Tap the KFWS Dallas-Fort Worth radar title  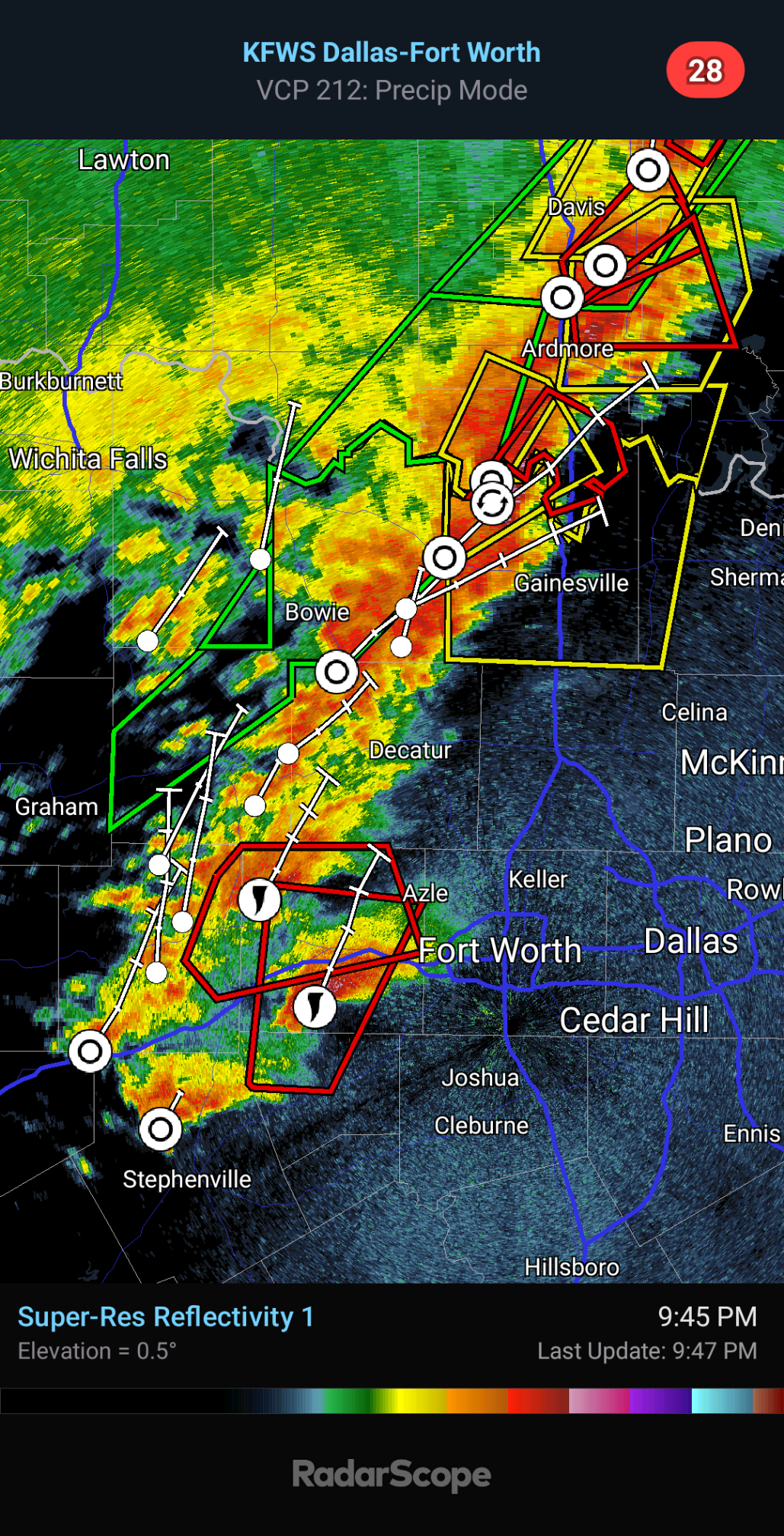(x=392, y=53)
